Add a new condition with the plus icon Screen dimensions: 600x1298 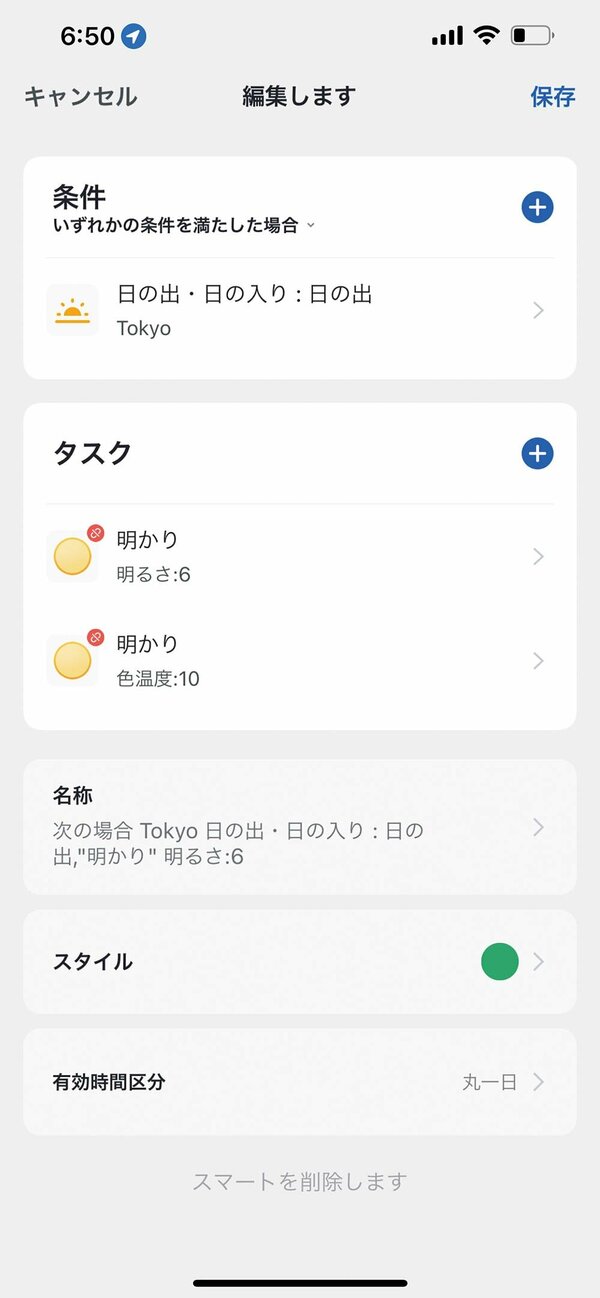tap(537, 207)
